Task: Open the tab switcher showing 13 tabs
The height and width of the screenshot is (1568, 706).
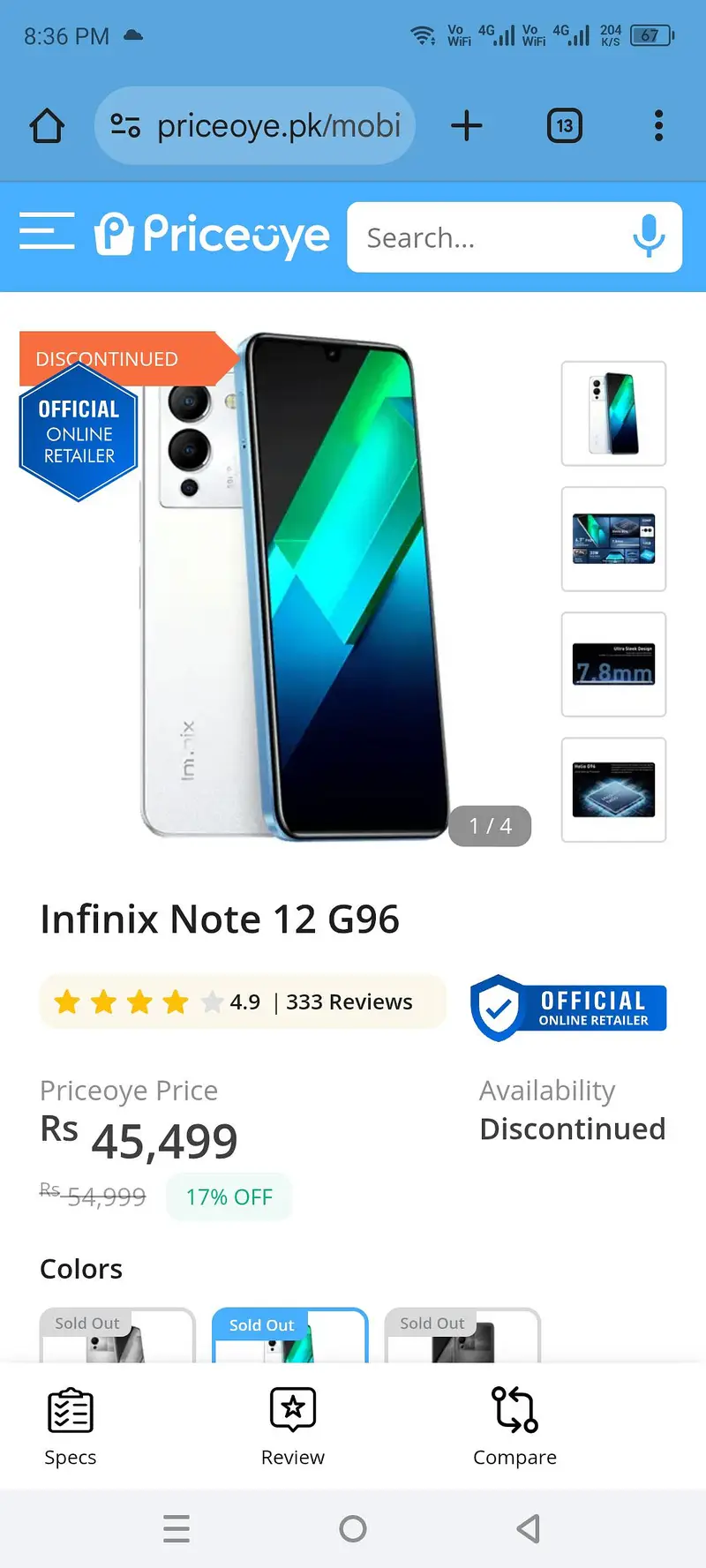Action: [565, 126]
